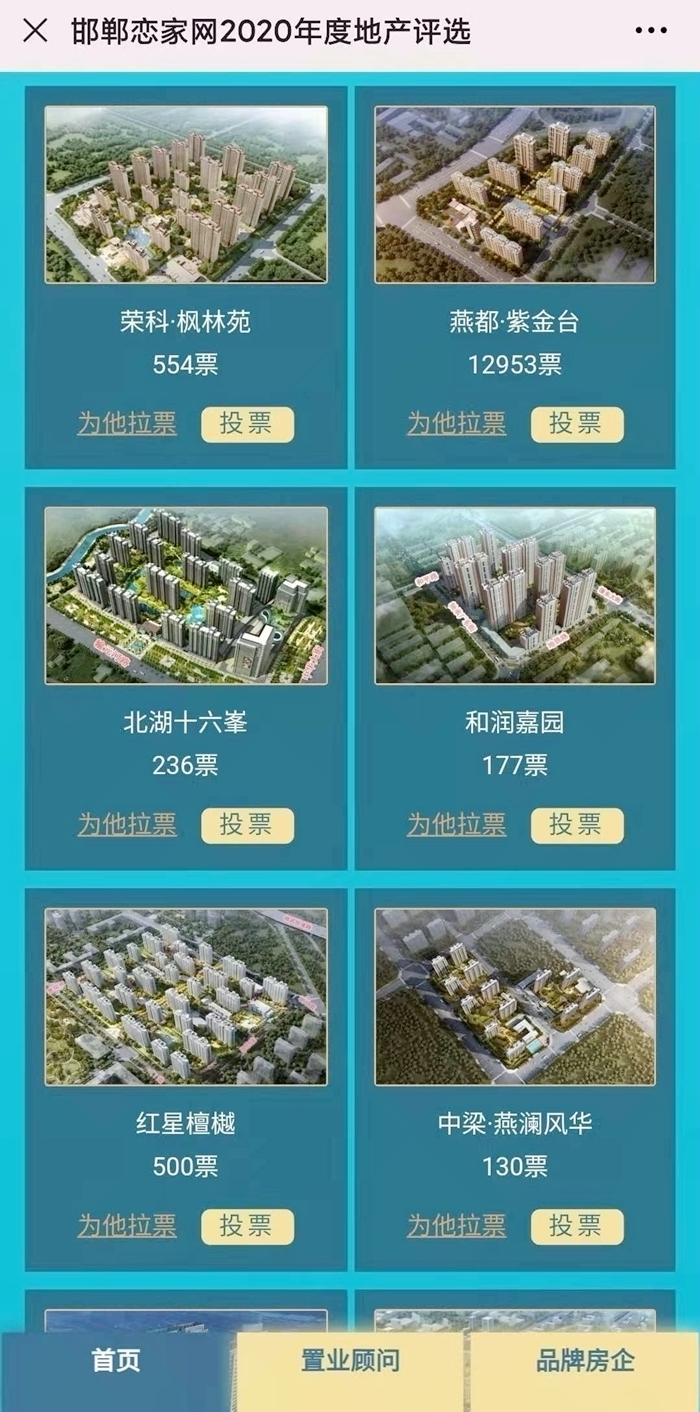
Task: Go to the 品牌房企 tab
Action: tap(585, 1361)
